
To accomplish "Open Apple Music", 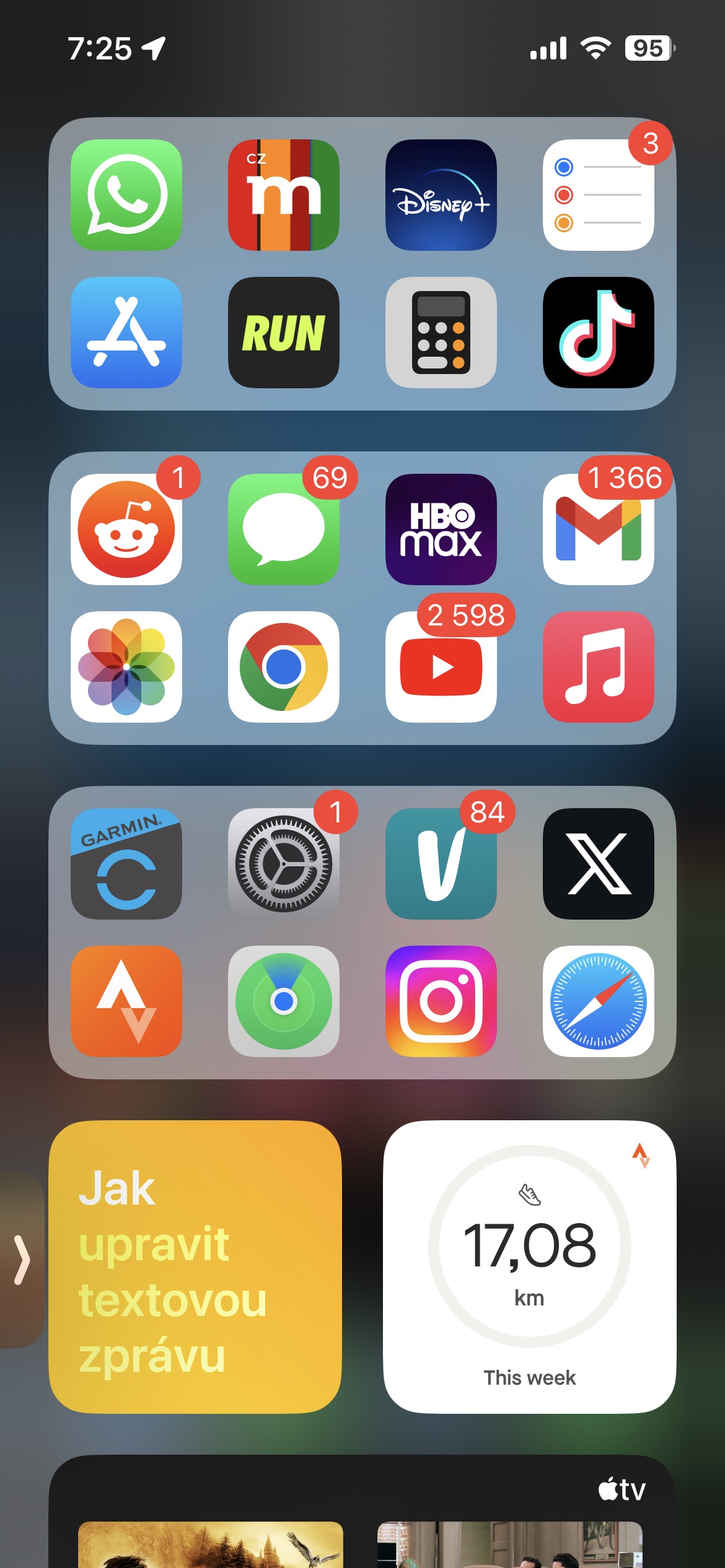I will 598,667.
